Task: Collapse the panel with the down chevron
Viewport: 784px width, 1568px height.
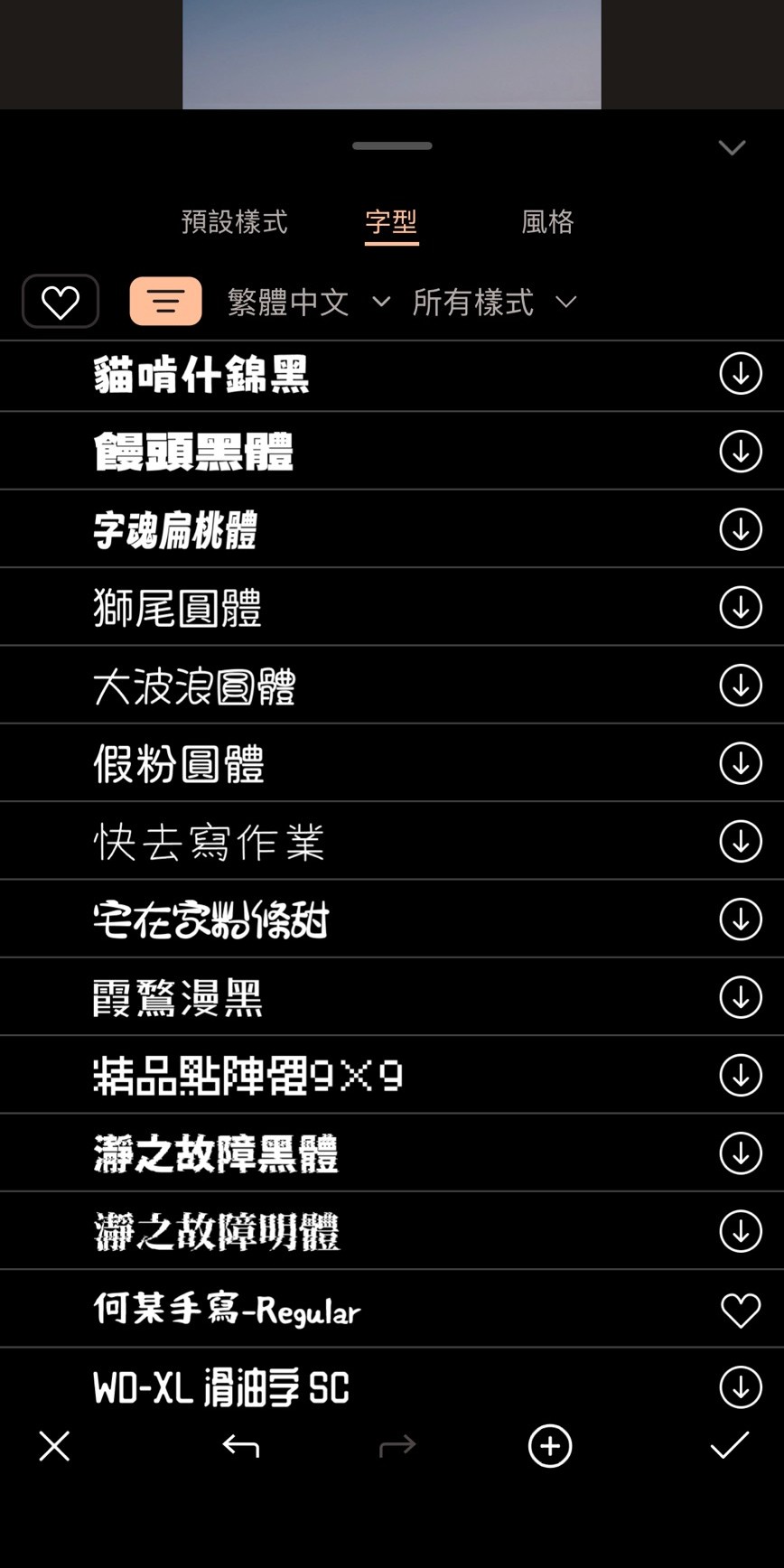Action: point(732,146)
